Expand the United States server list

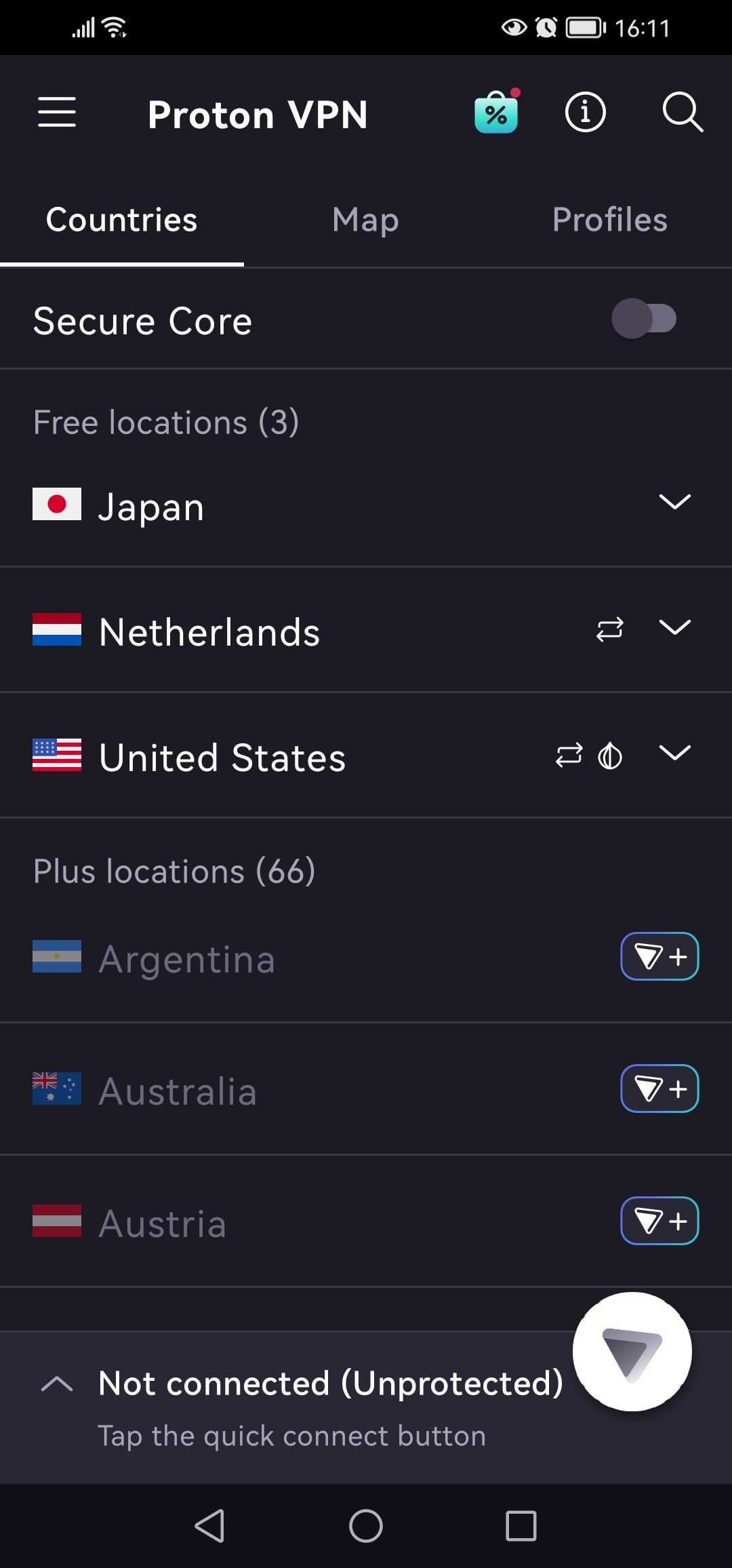click(674, 753)
